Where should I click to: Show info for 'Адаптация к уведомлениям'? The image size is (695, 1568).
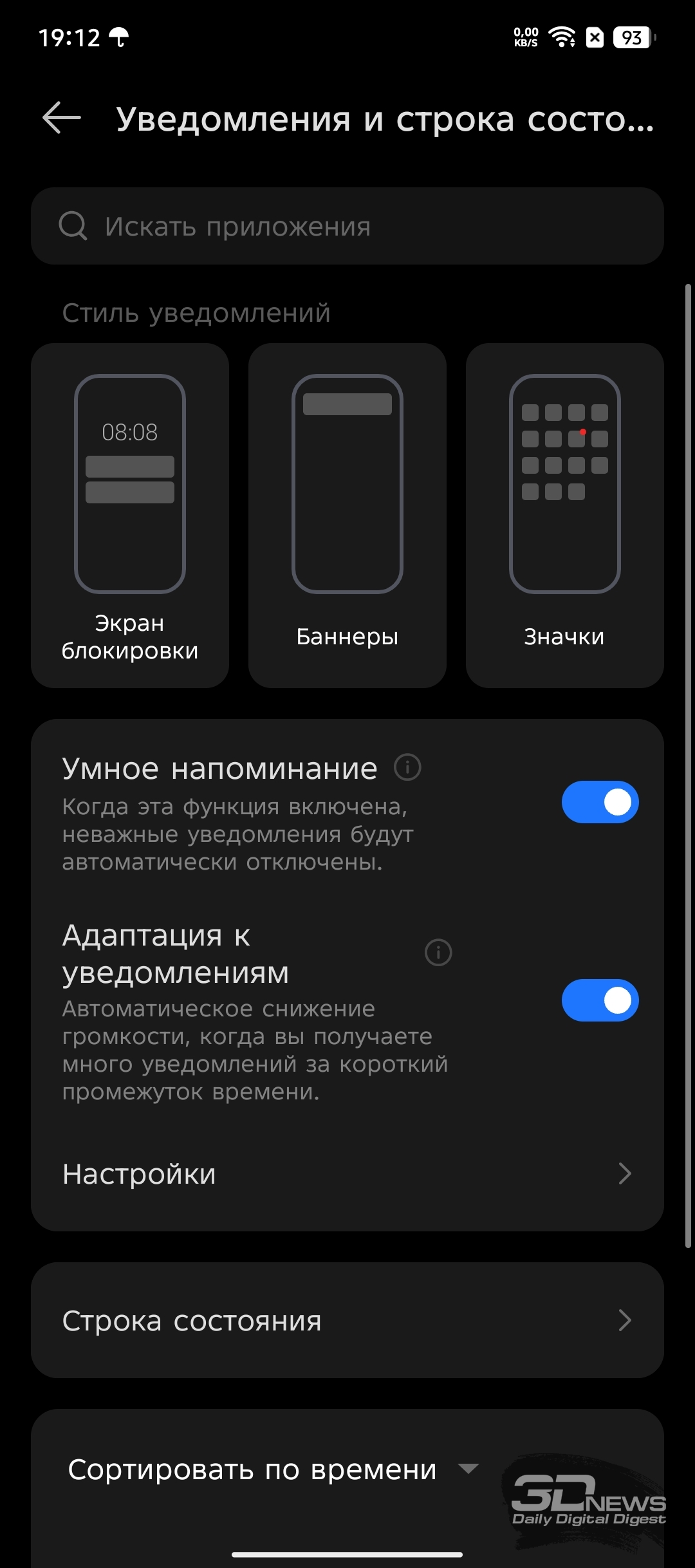pos(439,952)
